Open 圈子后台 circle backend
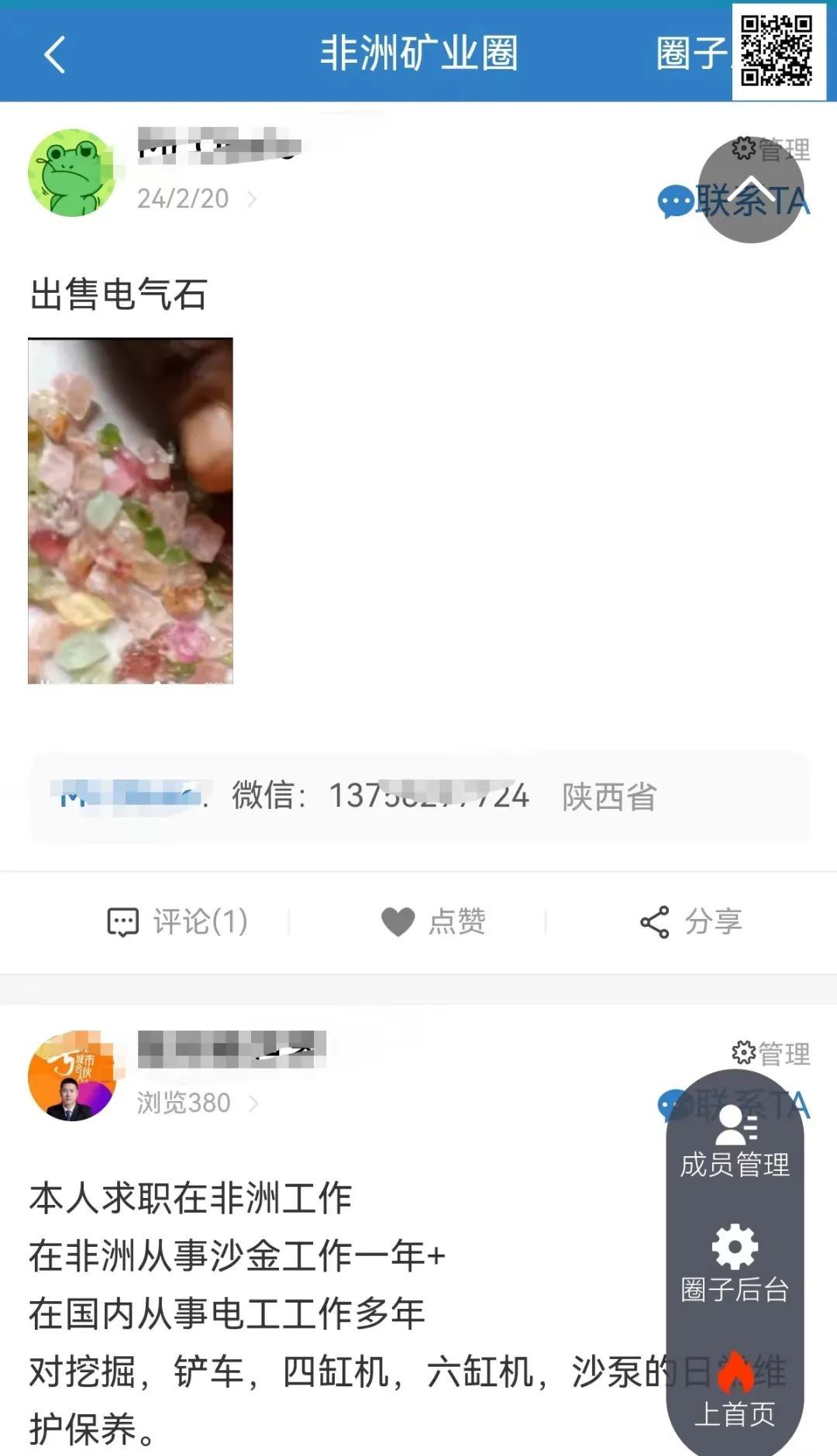 735,1265
